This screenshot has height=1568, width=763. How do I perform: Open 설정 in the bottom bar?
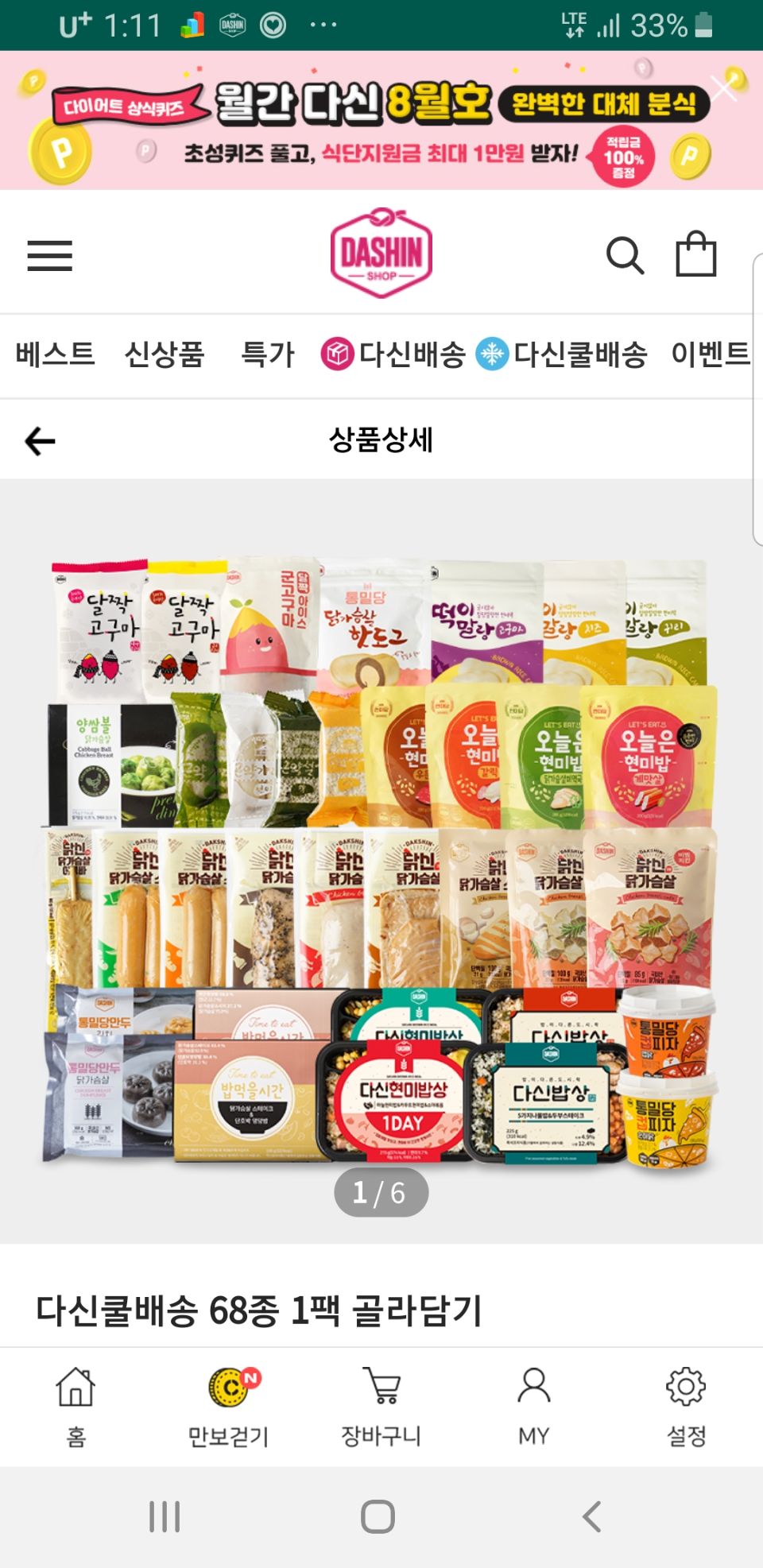pyautogui.click(x=686, y=1405)
